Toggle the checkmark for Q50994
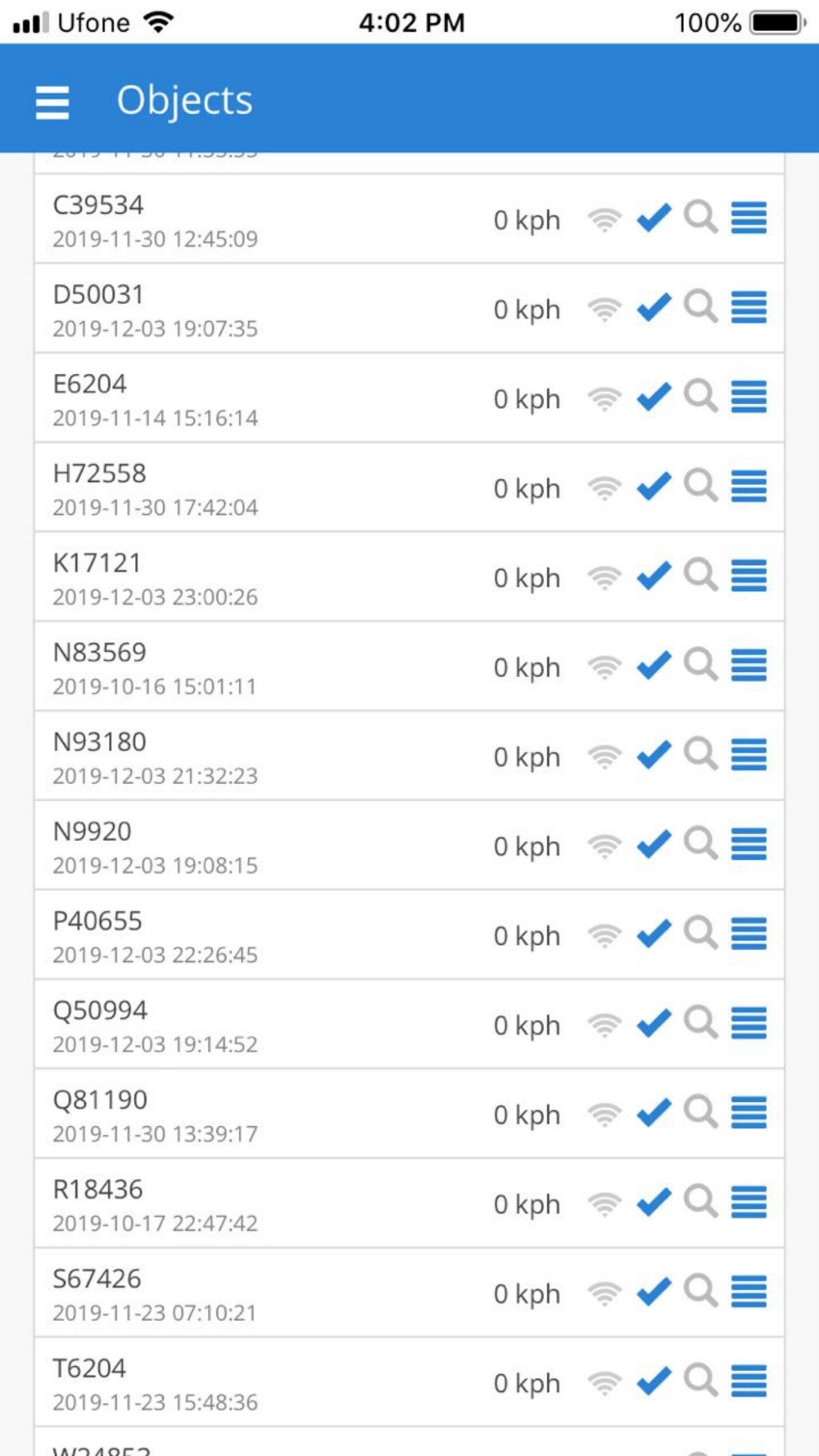The width and height of the screenshot is (819, 1456). point(654,1024)
